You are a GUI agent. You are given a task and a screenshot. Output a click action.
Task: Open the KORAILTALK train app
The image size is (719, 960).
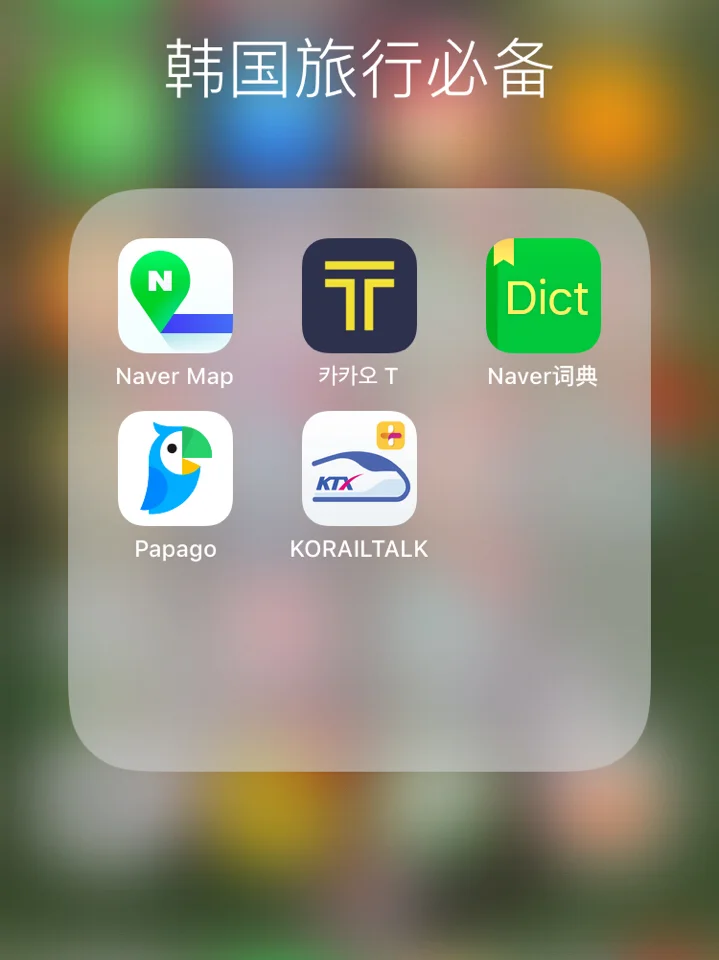(359, 469)
